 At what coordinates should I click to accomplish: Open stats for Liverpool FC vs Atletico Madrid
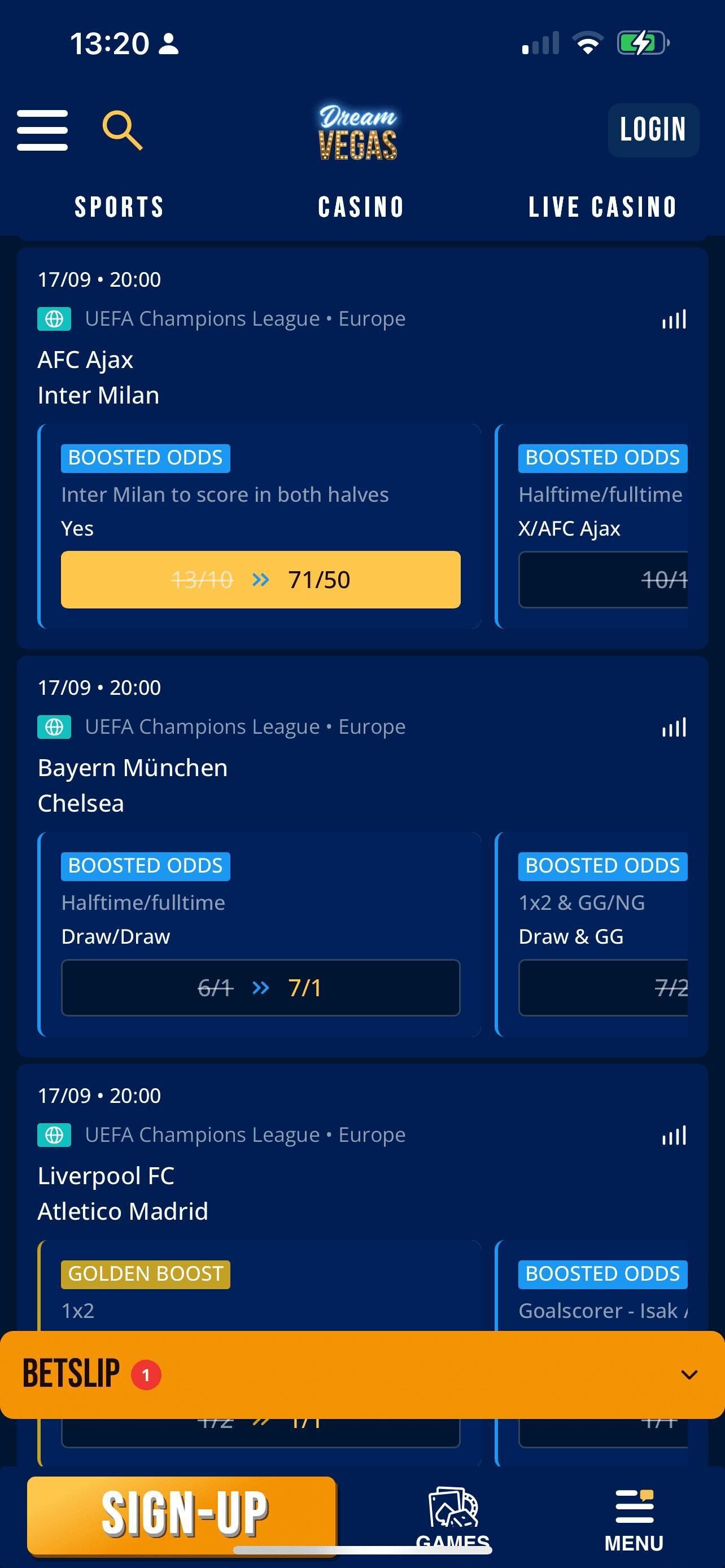click(674, 1135)
